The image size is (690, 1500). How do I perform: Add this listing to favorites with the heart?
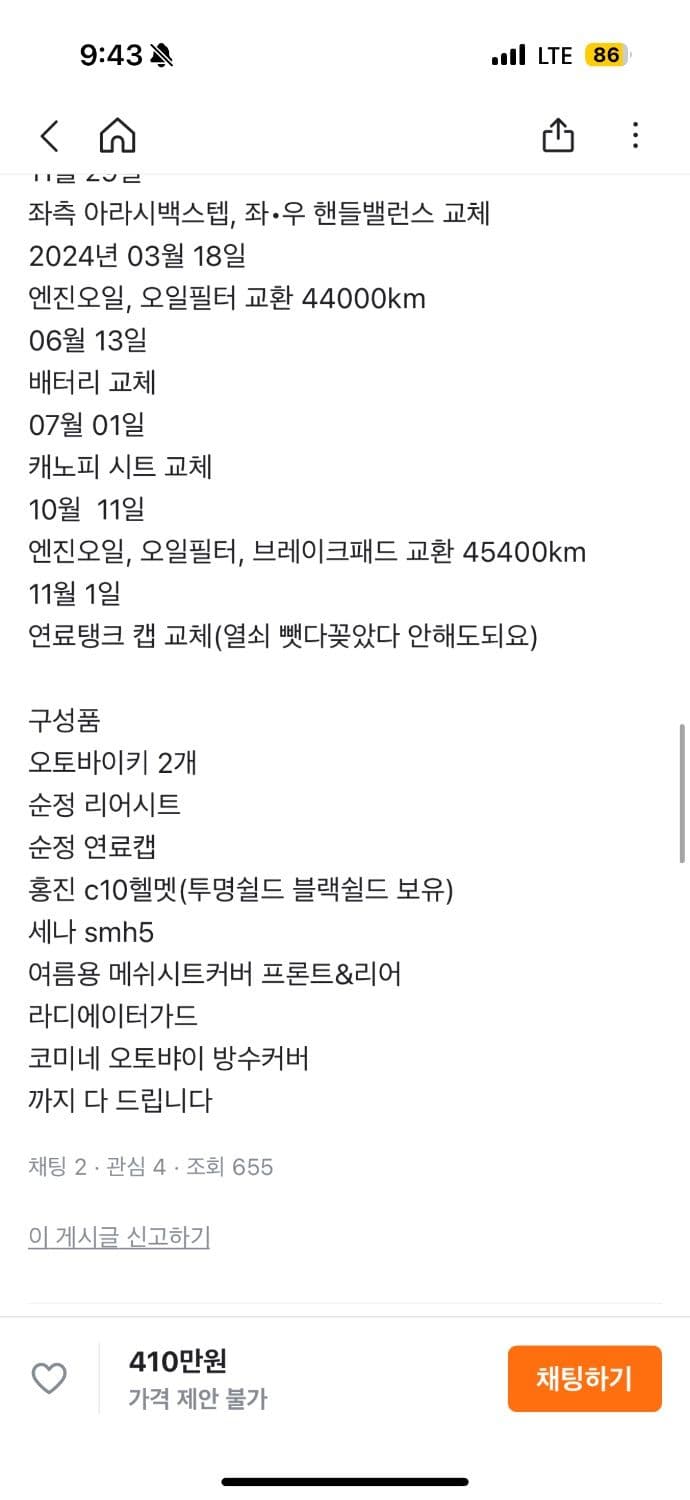[x=49, y=1379]
